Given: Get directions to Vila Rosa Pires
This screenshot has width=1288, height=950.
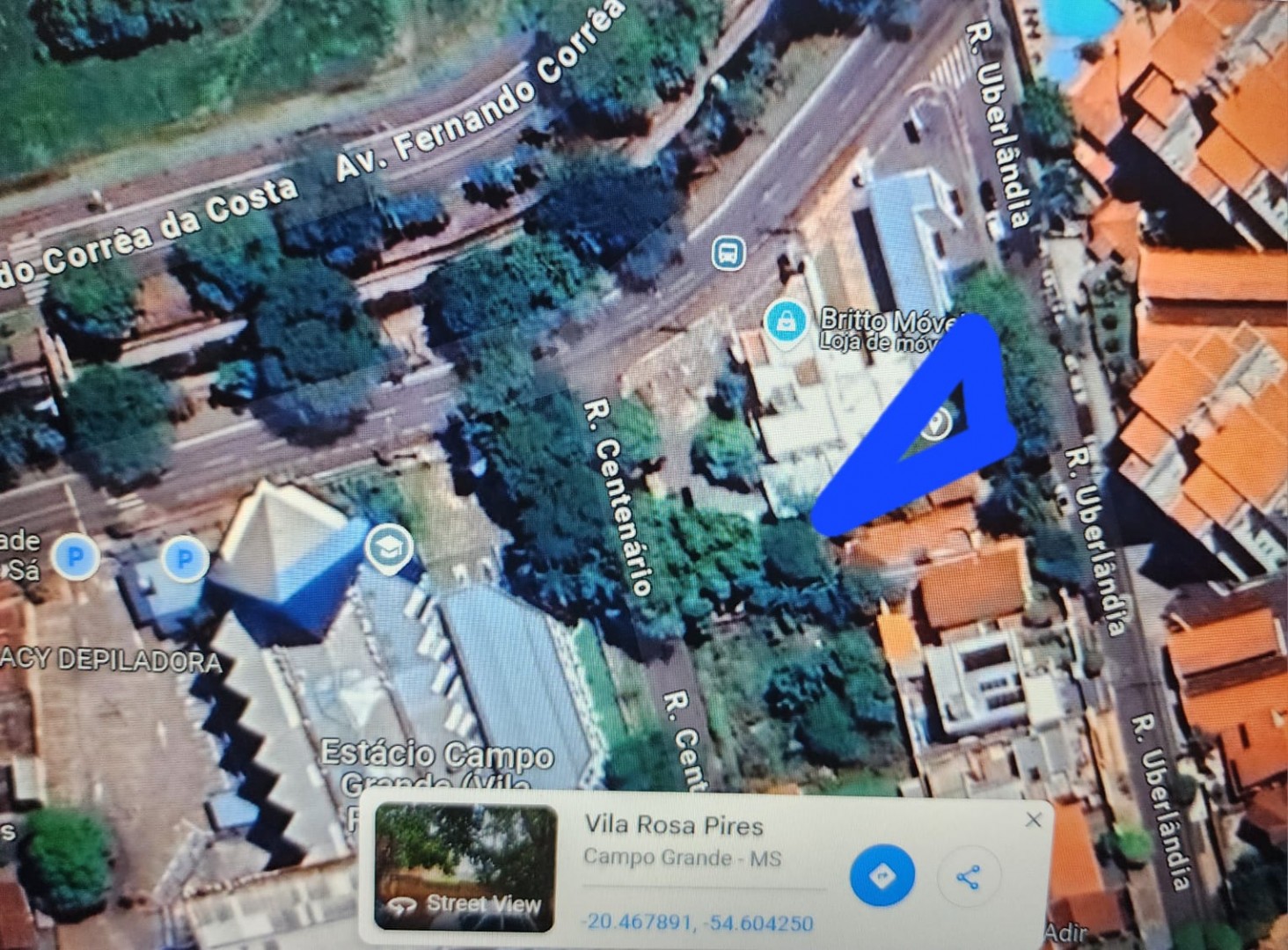Looking at the screenshot, I should click(882, 875).
